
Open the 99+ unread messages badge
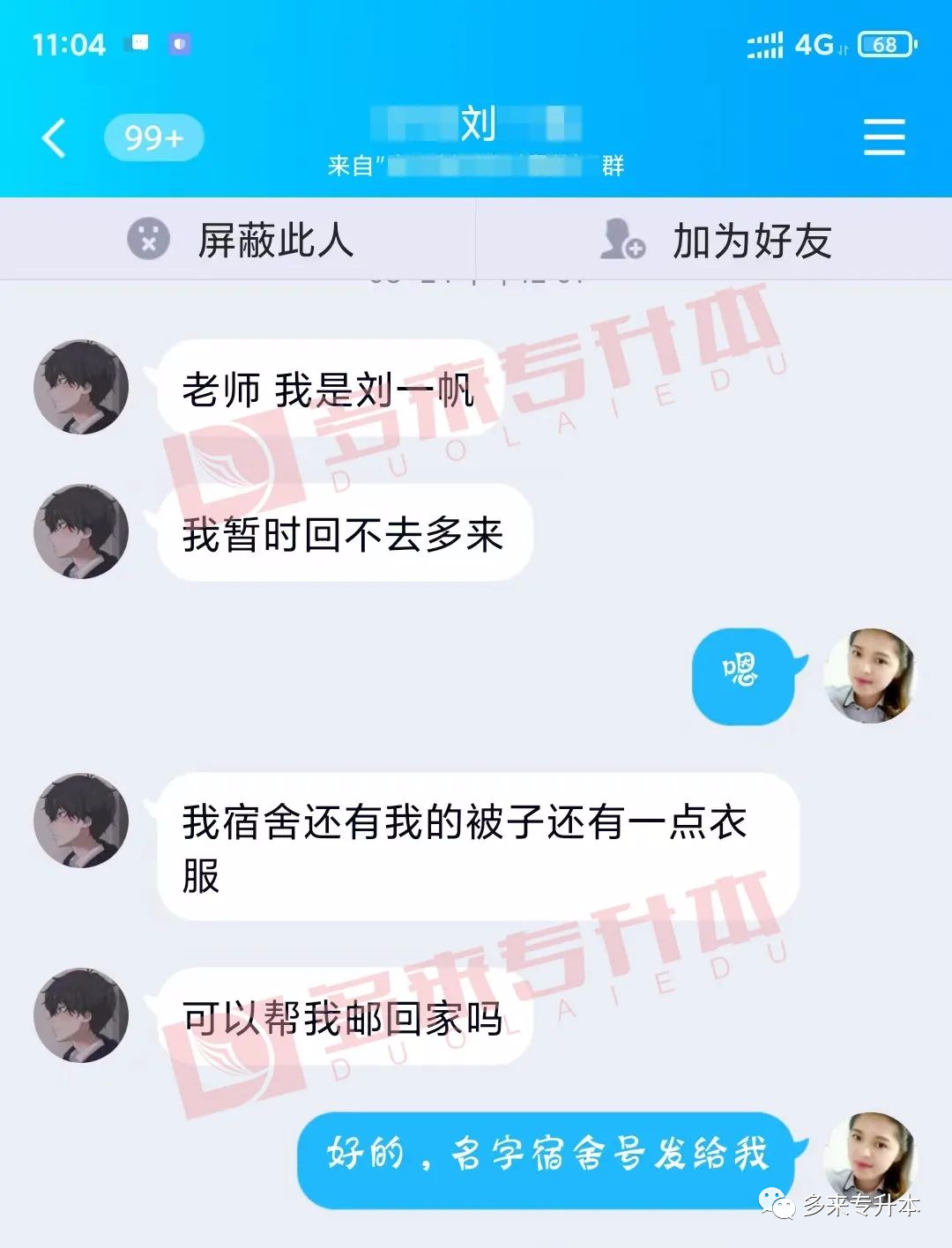click(153, 138)
